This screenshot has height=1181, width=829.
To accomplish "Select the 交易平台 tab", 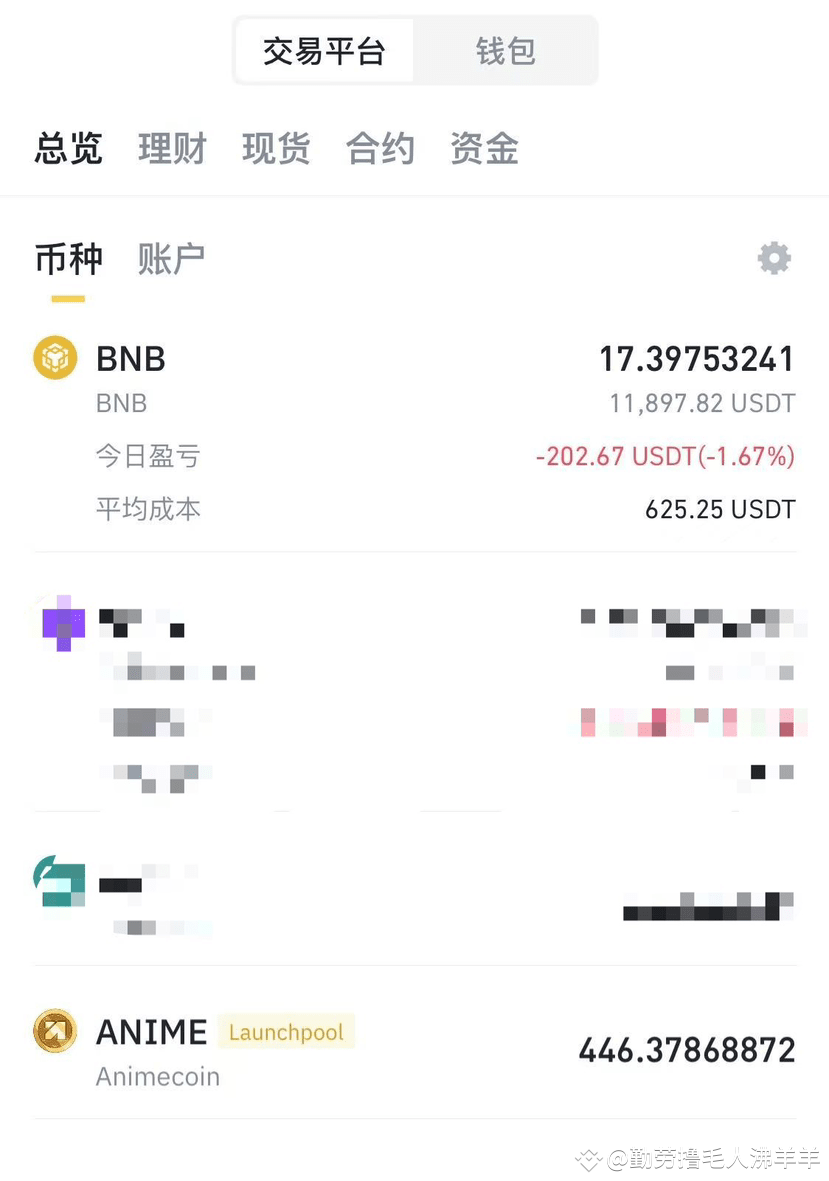I will click(x=324, y=50).
